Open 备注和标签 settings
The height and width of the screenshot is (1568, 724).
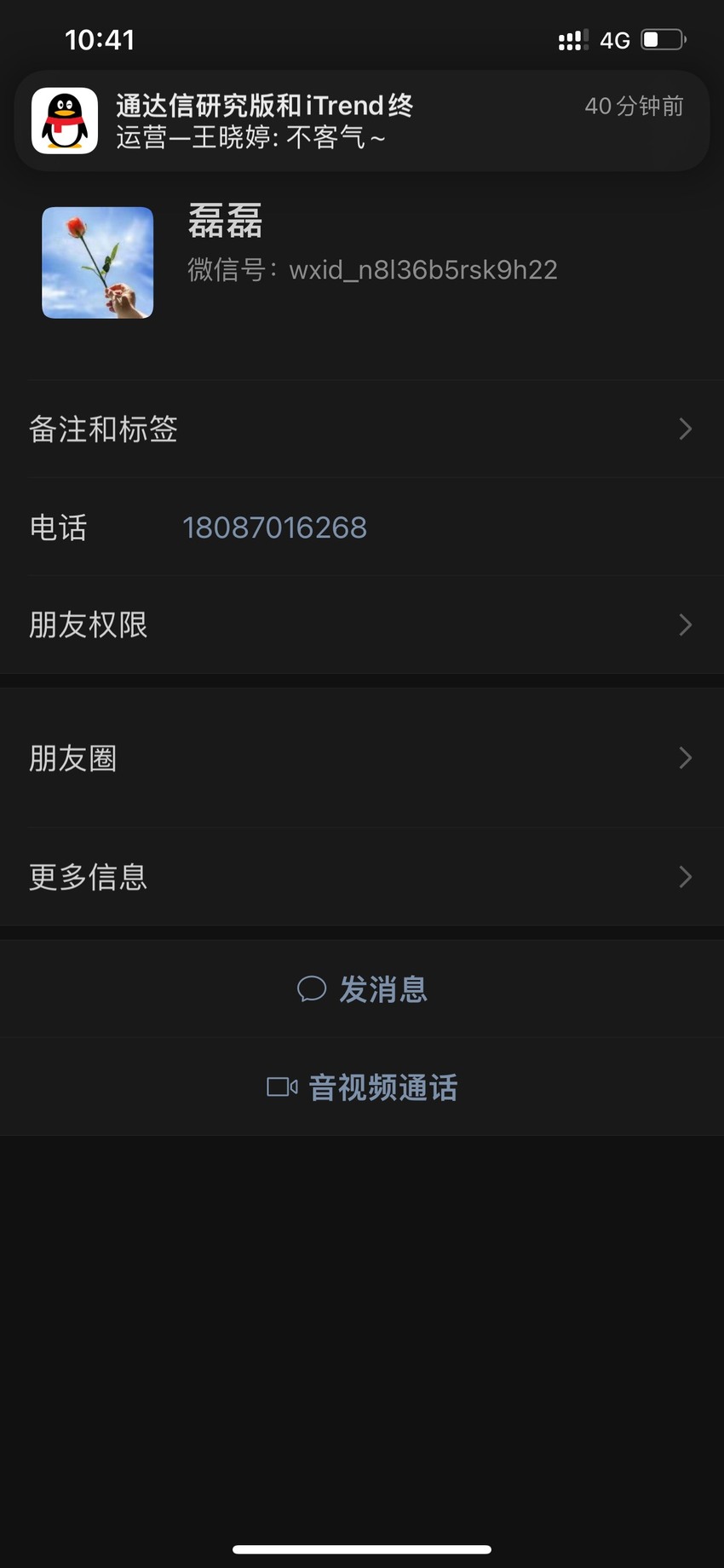pos(362,429)
